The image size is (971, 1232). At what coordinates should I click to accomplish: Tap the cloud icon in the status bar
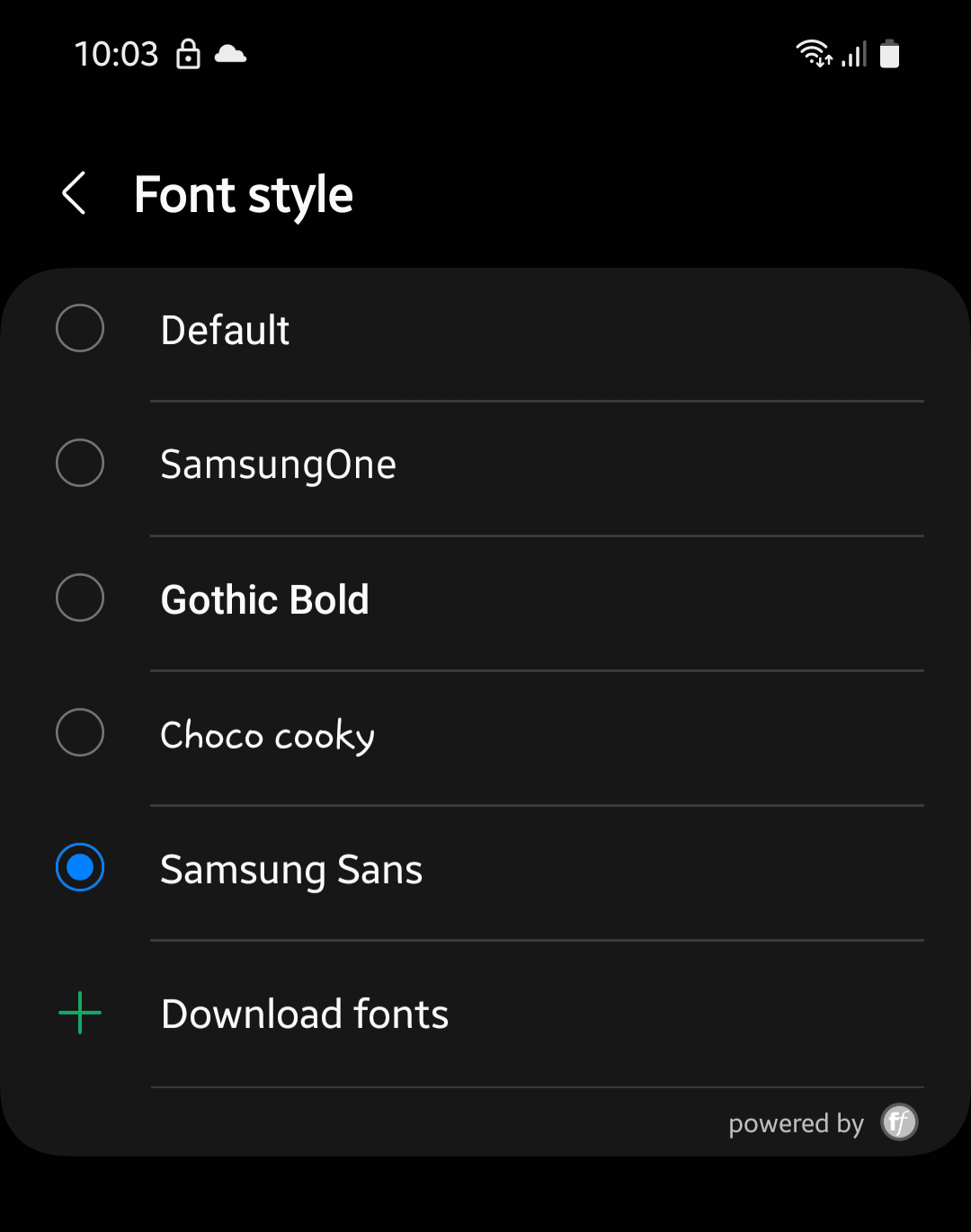coord(231,54)
